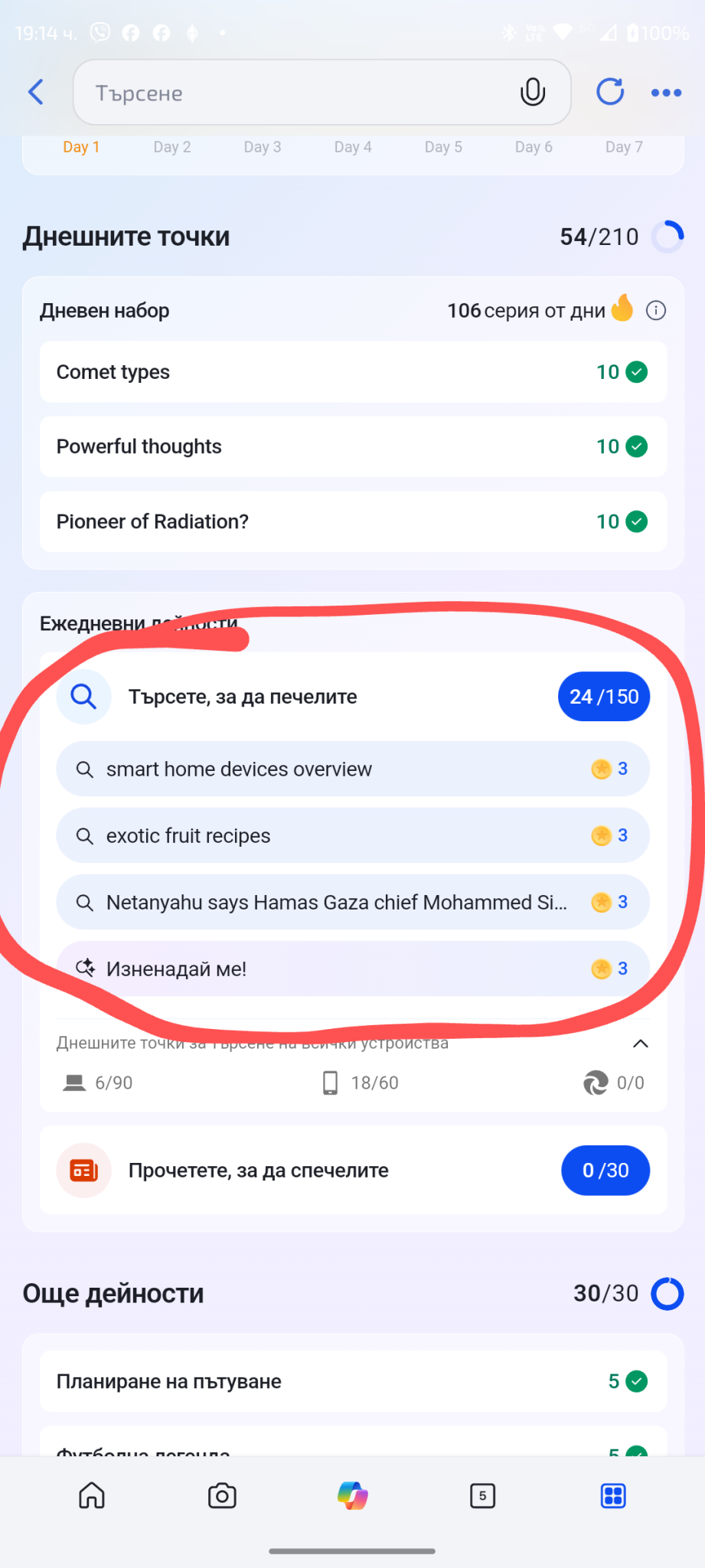Open the Powerful thoughts activity
The height and width of the screenshot is (1568, 705).
click(352, 446)
